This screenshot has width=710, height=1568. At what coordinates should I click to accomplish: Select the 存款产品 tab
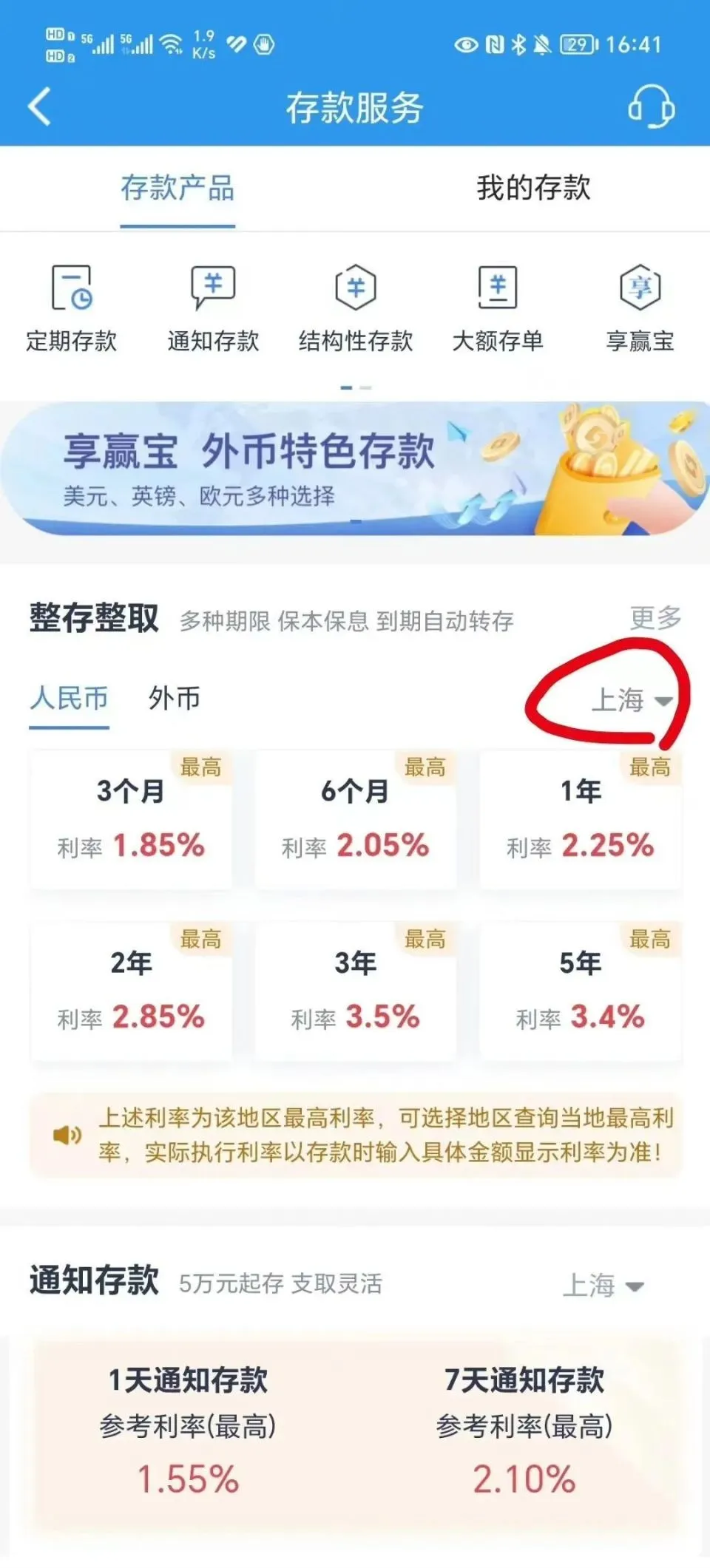click(177, 188)
